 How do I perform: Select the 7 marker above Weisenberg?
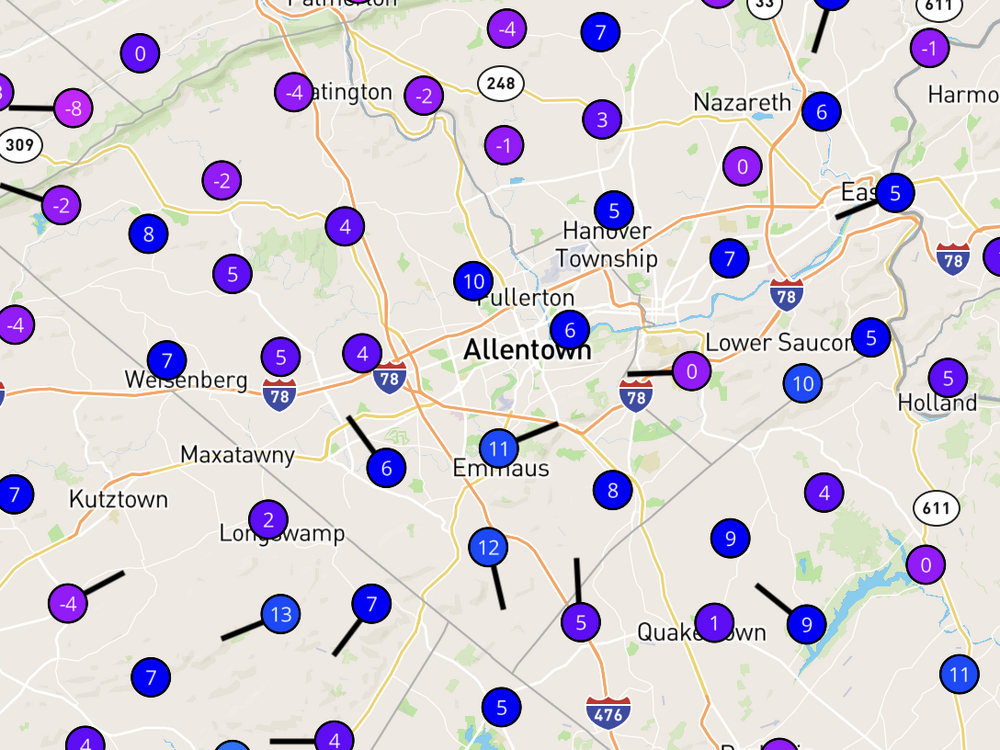[166, 360]
